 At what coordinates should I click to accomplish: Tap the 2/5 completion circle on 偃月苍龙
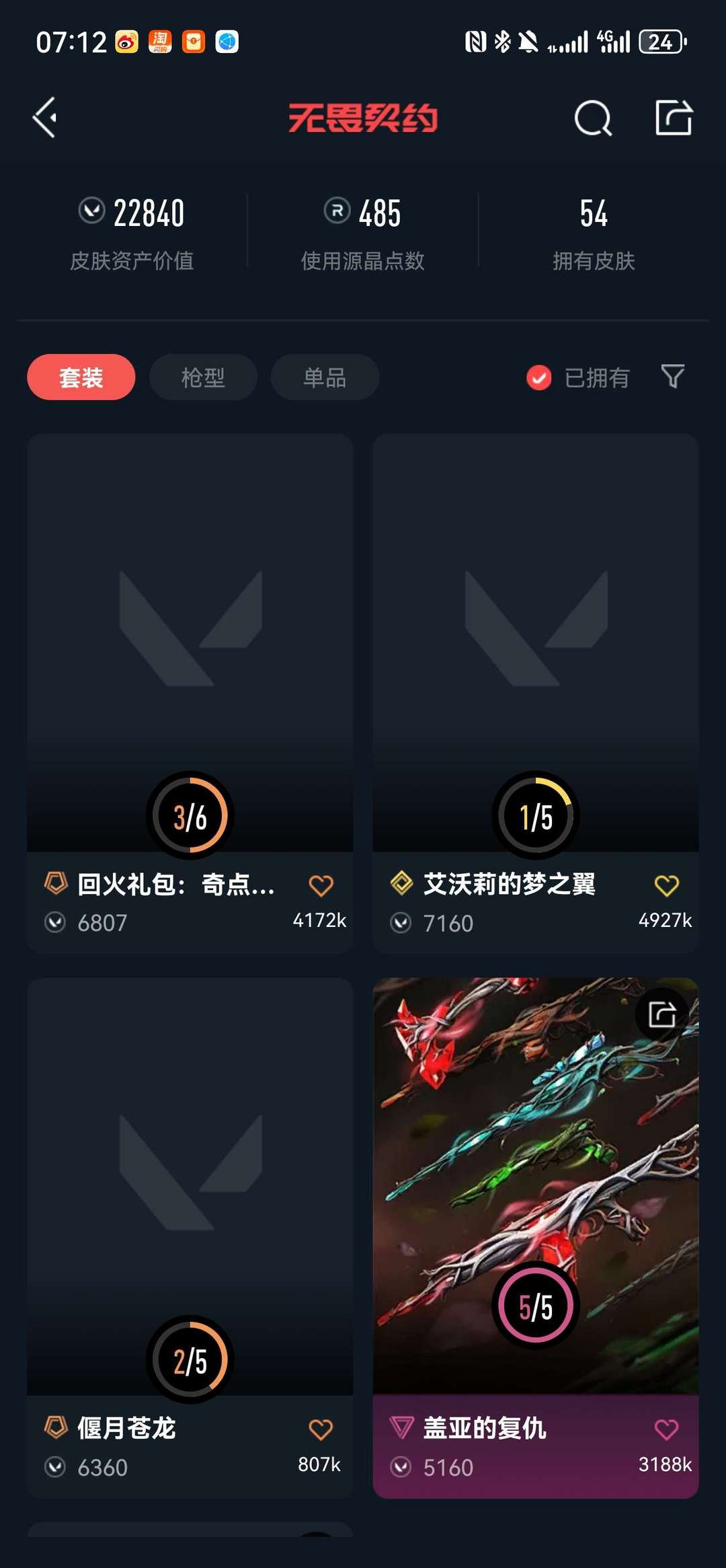(x=190, y=1359)
